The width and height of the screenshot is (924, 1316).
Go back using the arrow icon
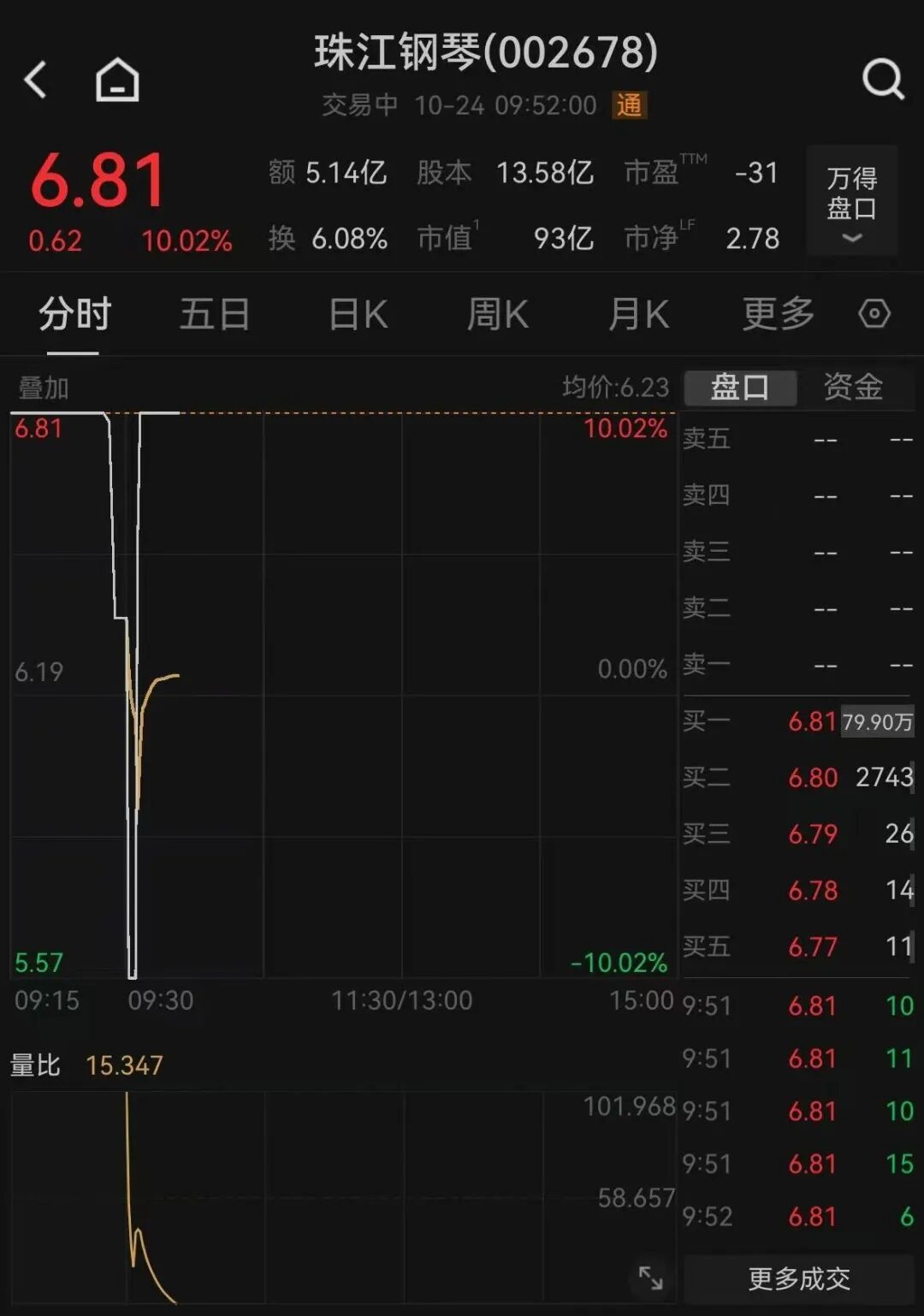36,80
